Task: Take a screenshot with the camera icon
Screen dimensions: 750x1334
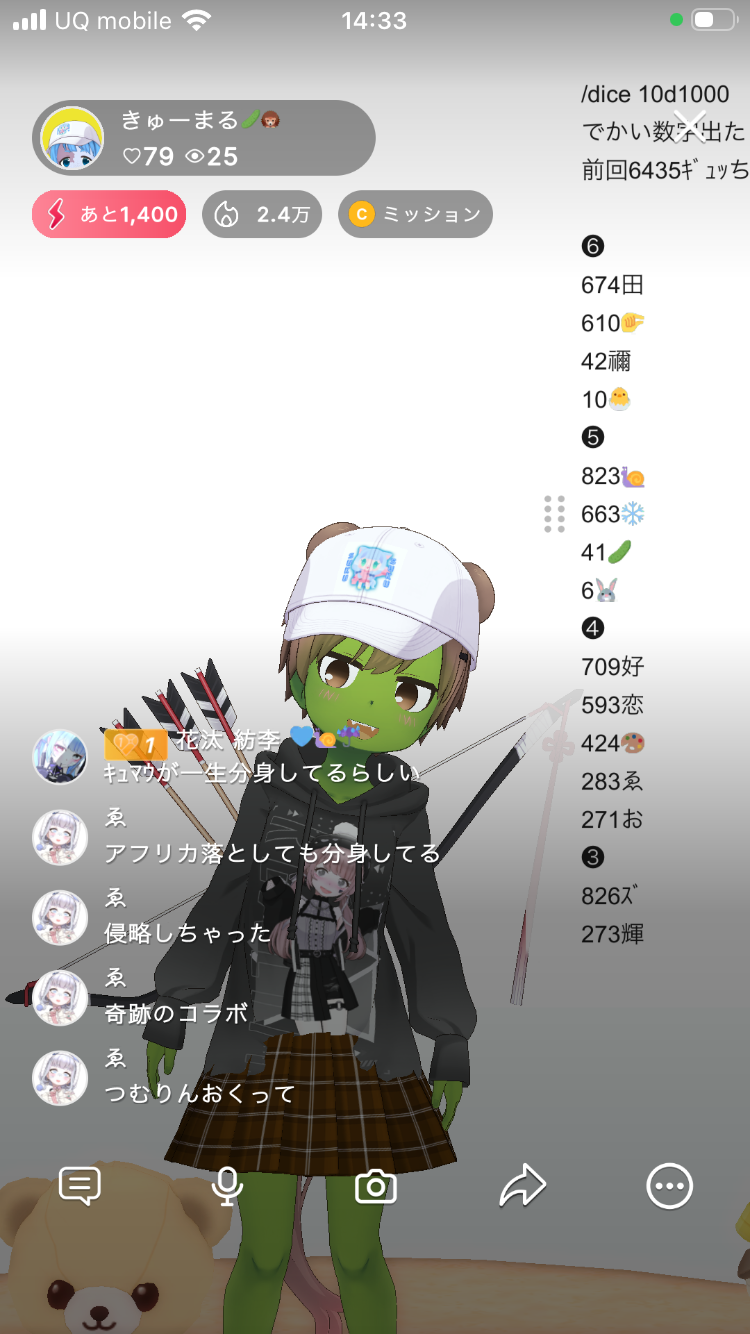Action: coord(376,1187)
